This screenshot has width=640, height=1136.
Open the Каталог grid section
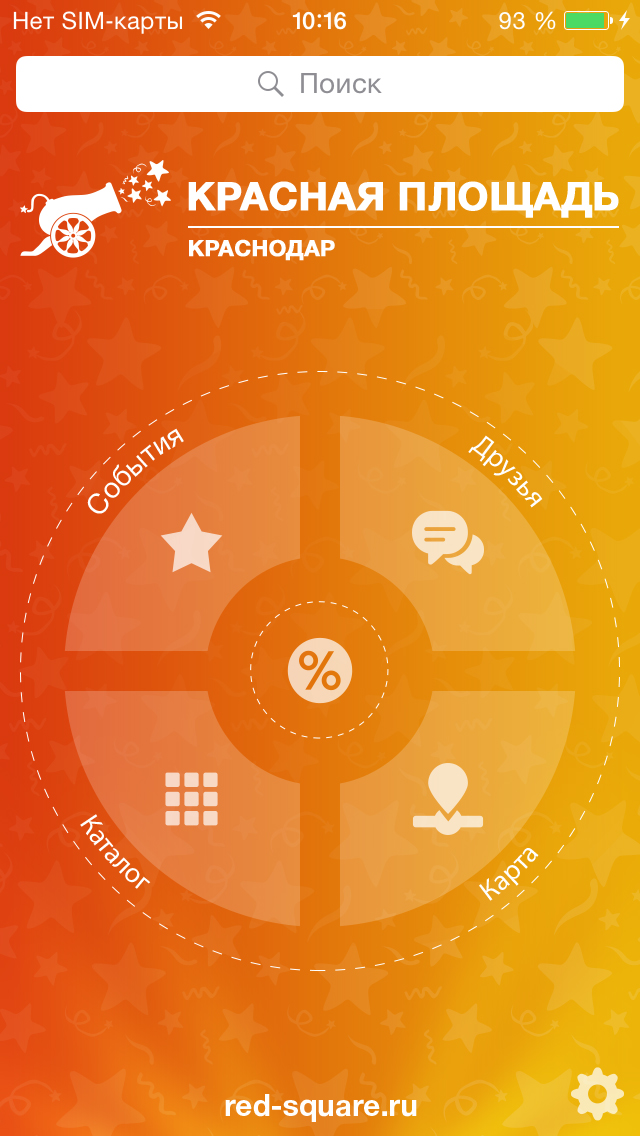pos(191,799)
